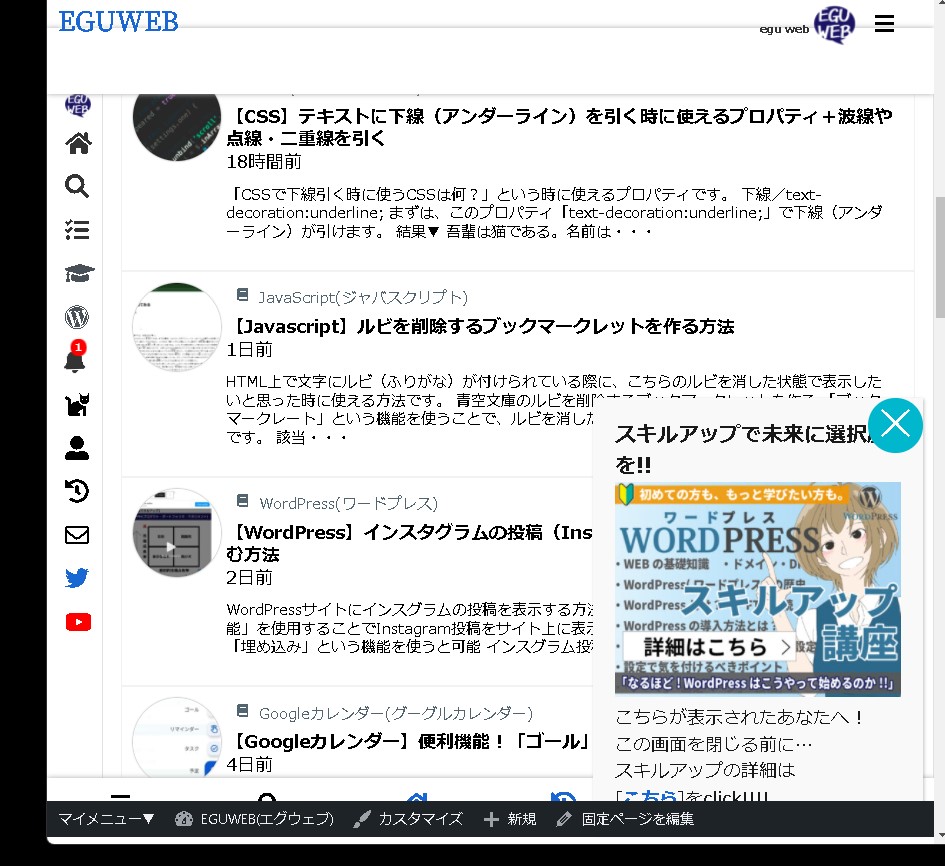Go to home via sidebar house icon

[78, 144]
